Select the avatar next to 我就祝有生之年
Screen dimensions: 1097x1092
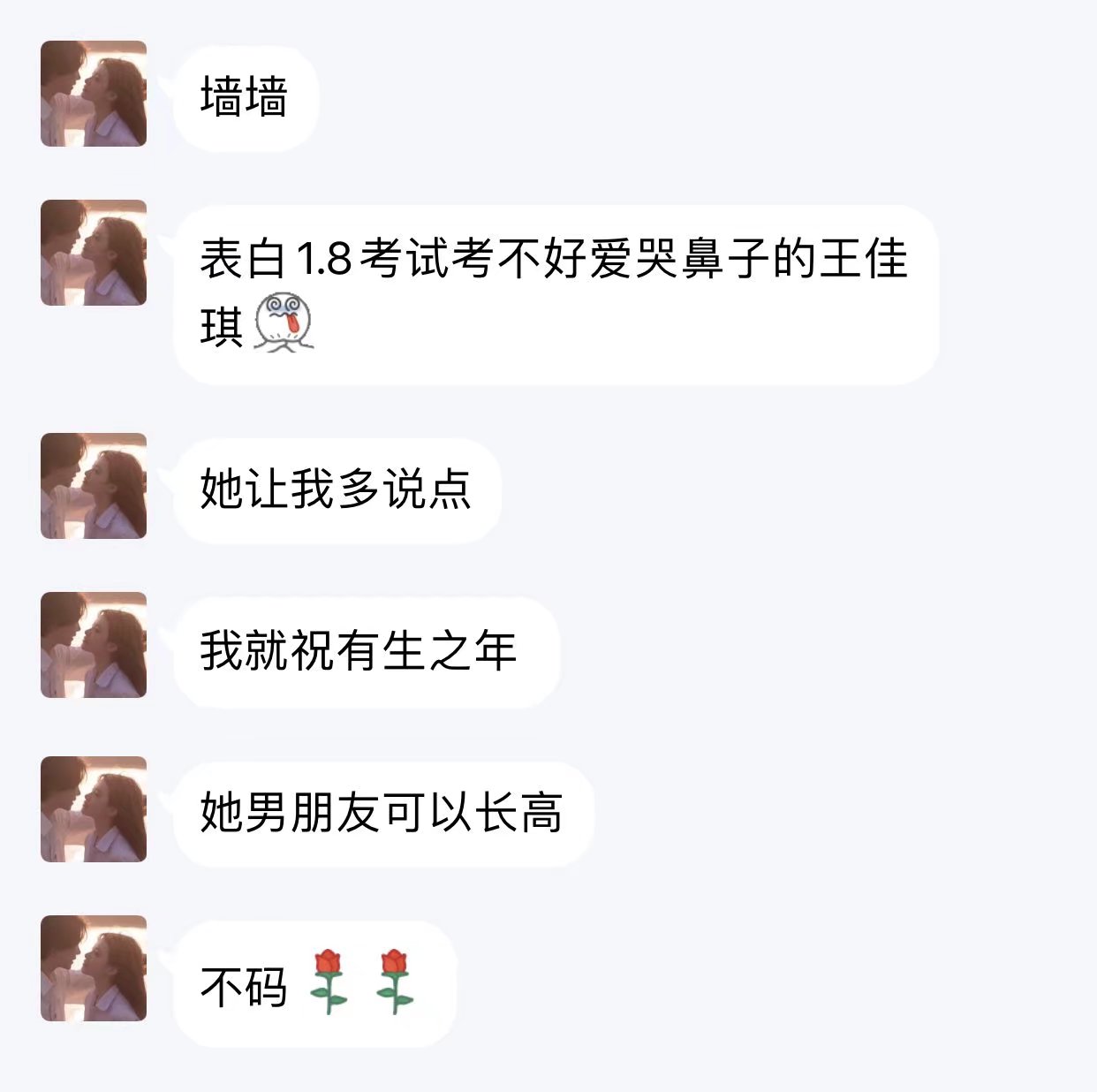coord(94,645)
